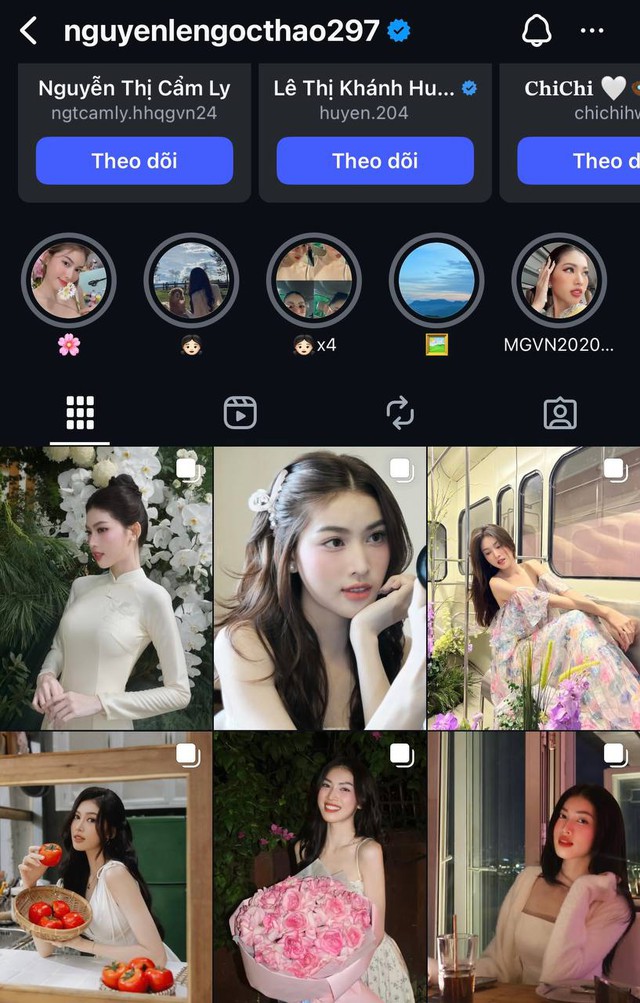Follow Lê Thị Khánh Huyền
Screen dimensions: 640x1003
(375, 161)
